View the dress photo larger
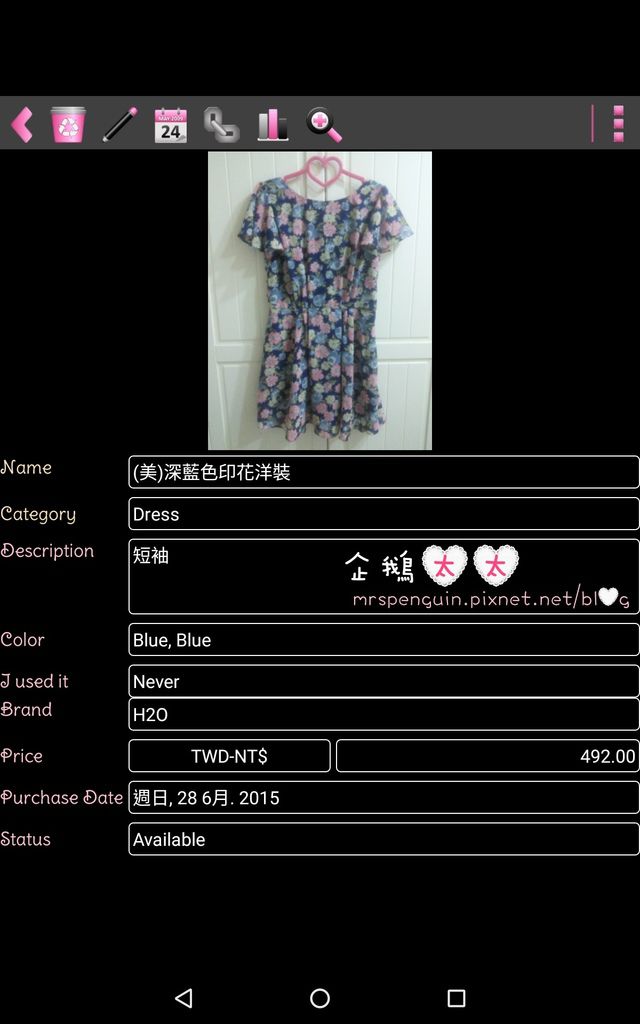Image resolution: width=640 pixels, height=1024 pixels. tap(320, 300)
